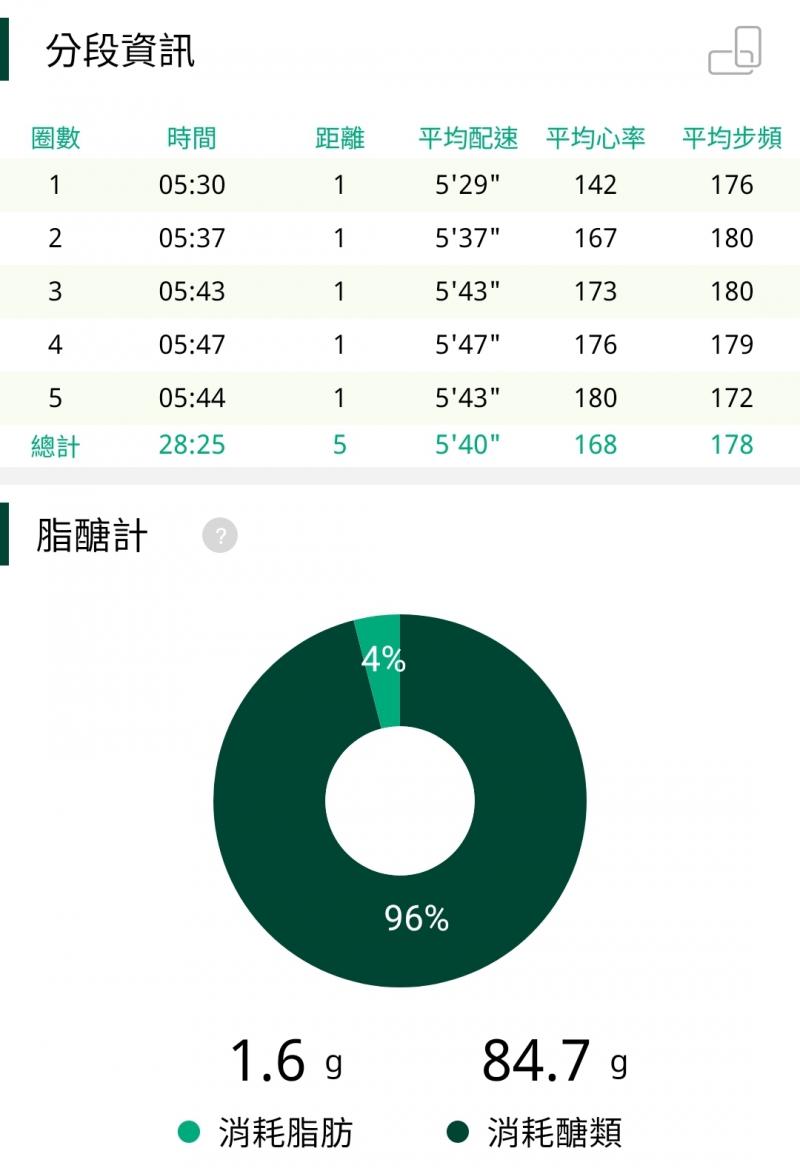
Task: Open the help icon beside 脂醣計
Action: click(220, 536)
